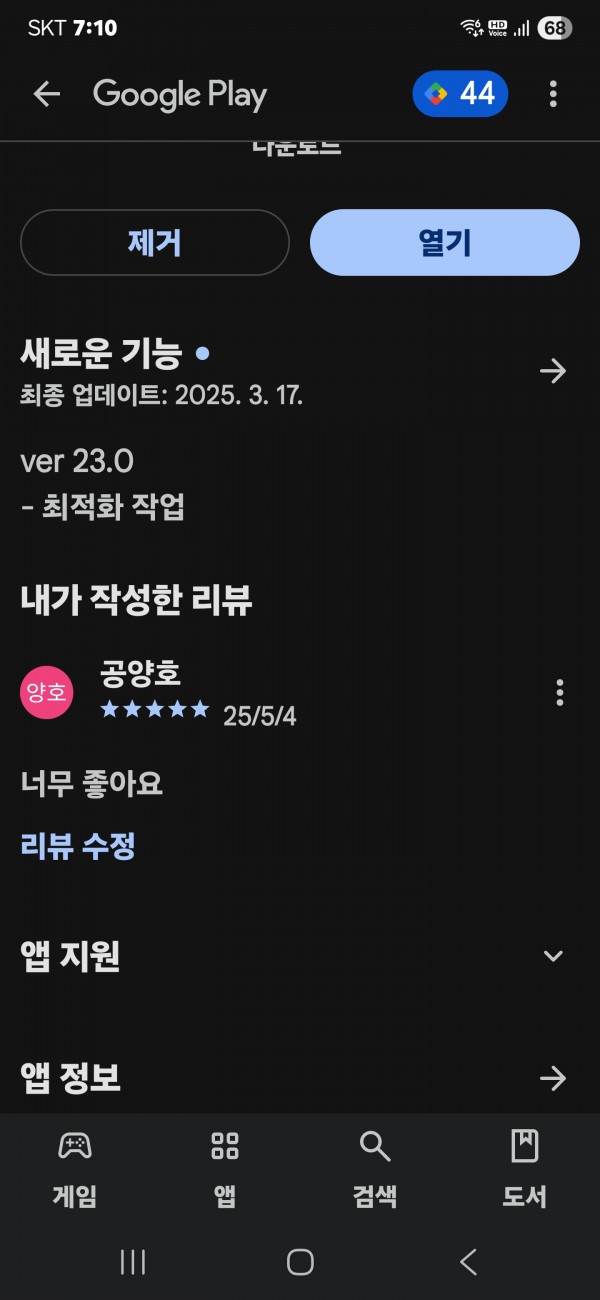Tap 리뷰 수정 to edit review
Viewport: 600px width, 1300px height.
coord(78,847)
